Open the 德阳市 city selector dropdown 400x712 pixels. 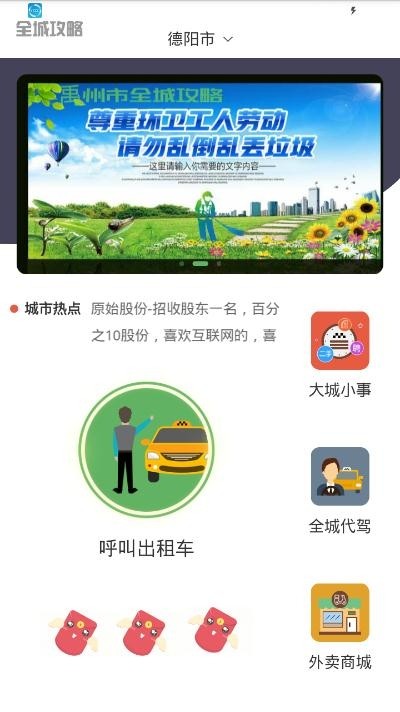point(200,39)
